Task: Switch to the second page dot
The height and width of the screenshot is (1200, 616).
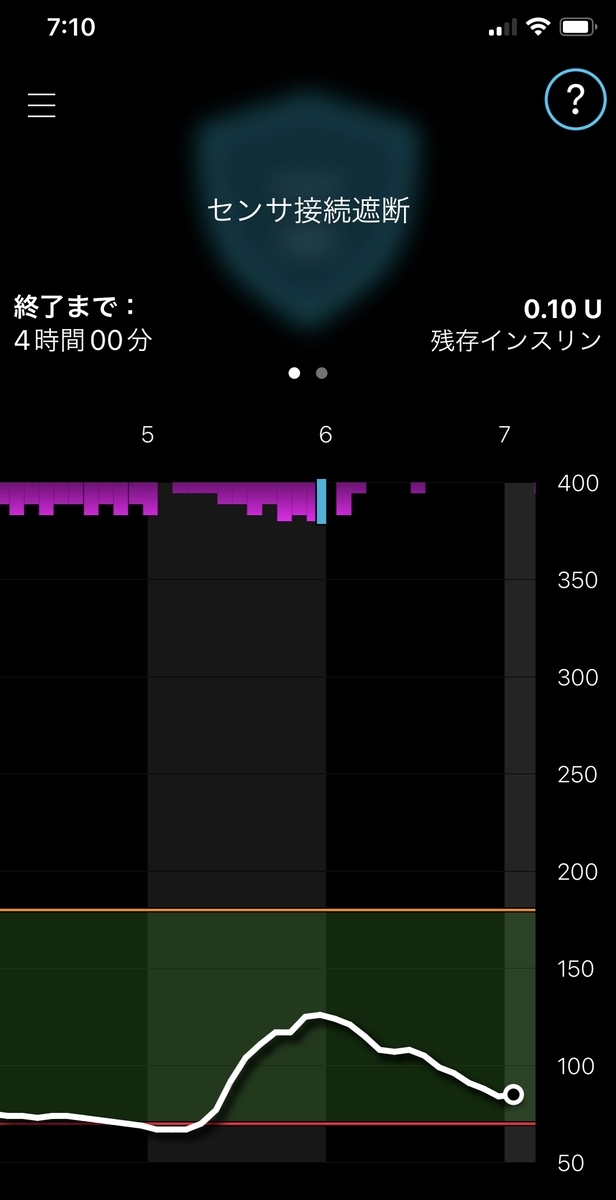Action: [x=322, y=373]
